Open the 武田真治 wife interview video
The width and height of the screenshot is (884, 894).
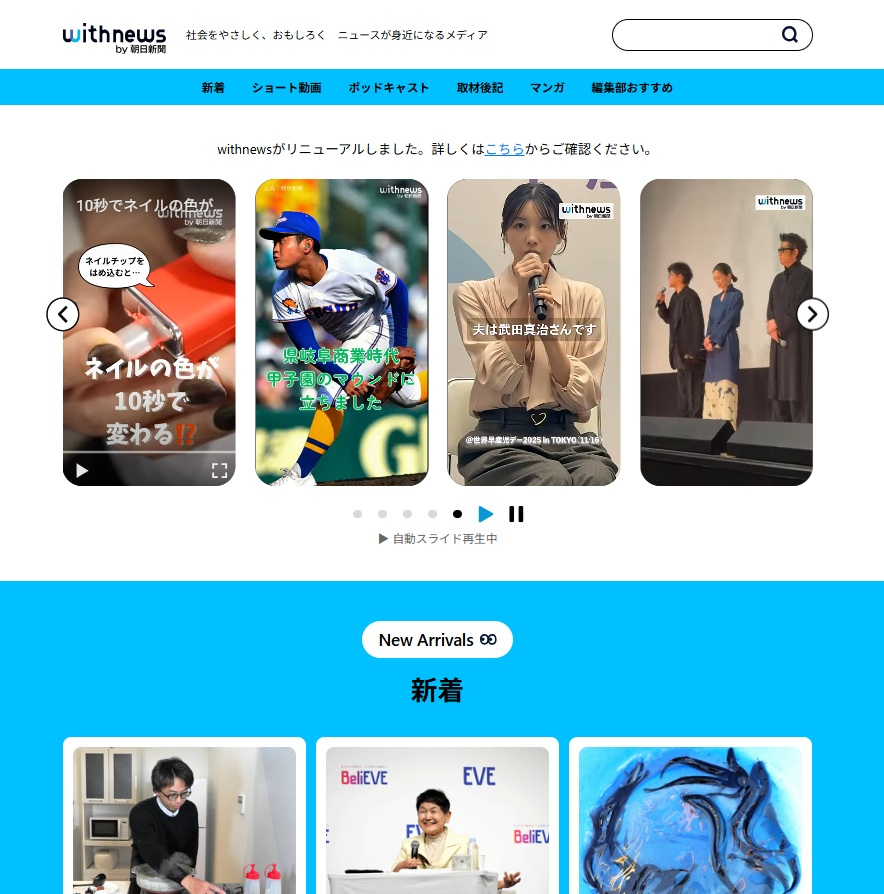point(533,332)
